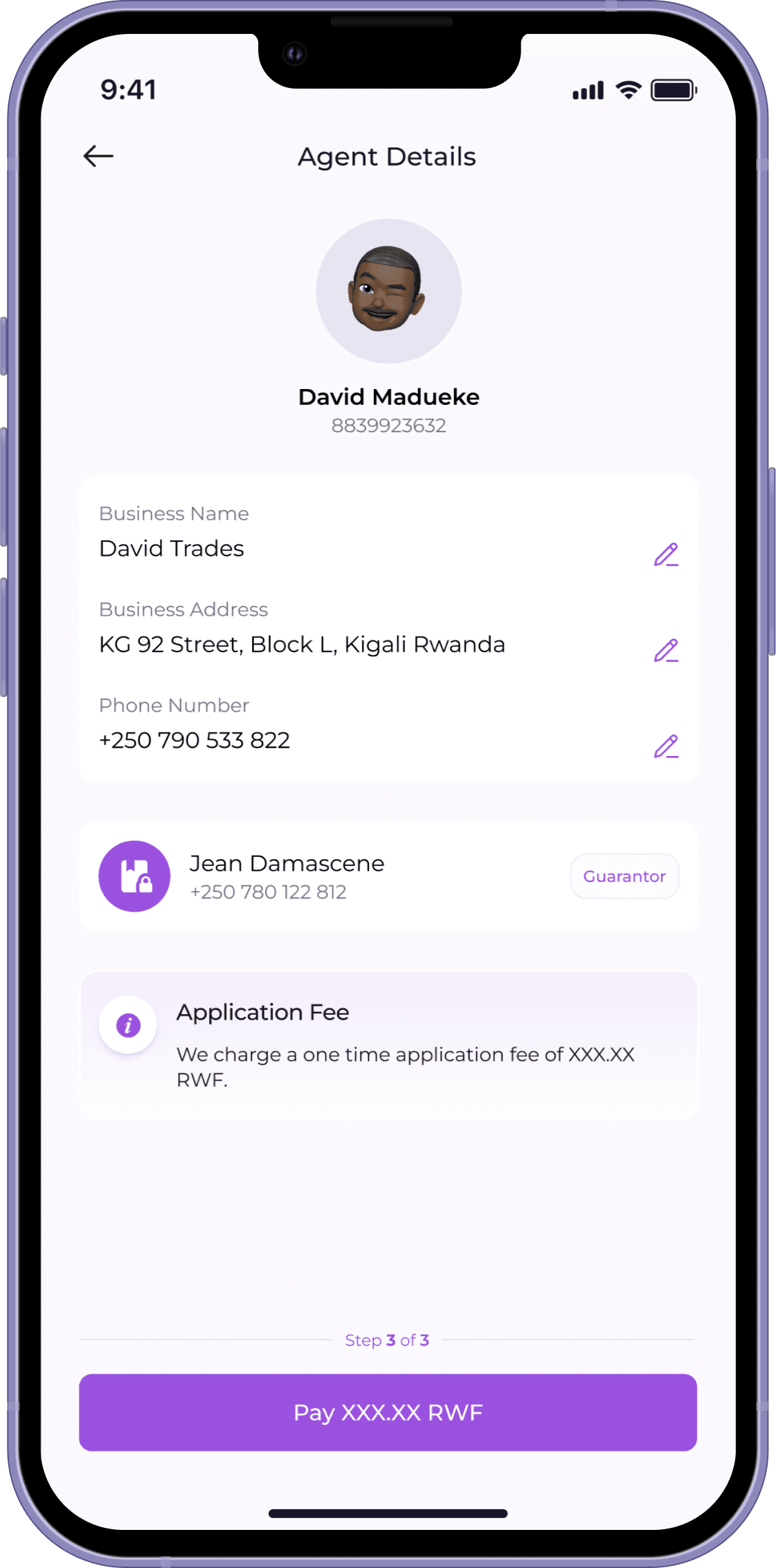Tap the Pay XXX.XX RWF button

tap(388, 1412)
